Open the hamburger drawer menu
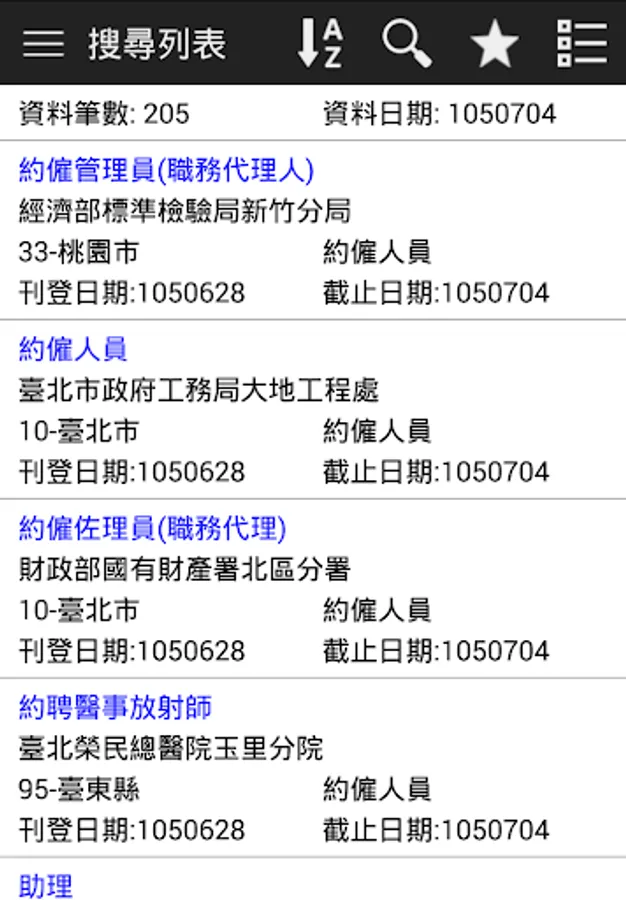Screen dimensions: 626x900 (43, 43)
